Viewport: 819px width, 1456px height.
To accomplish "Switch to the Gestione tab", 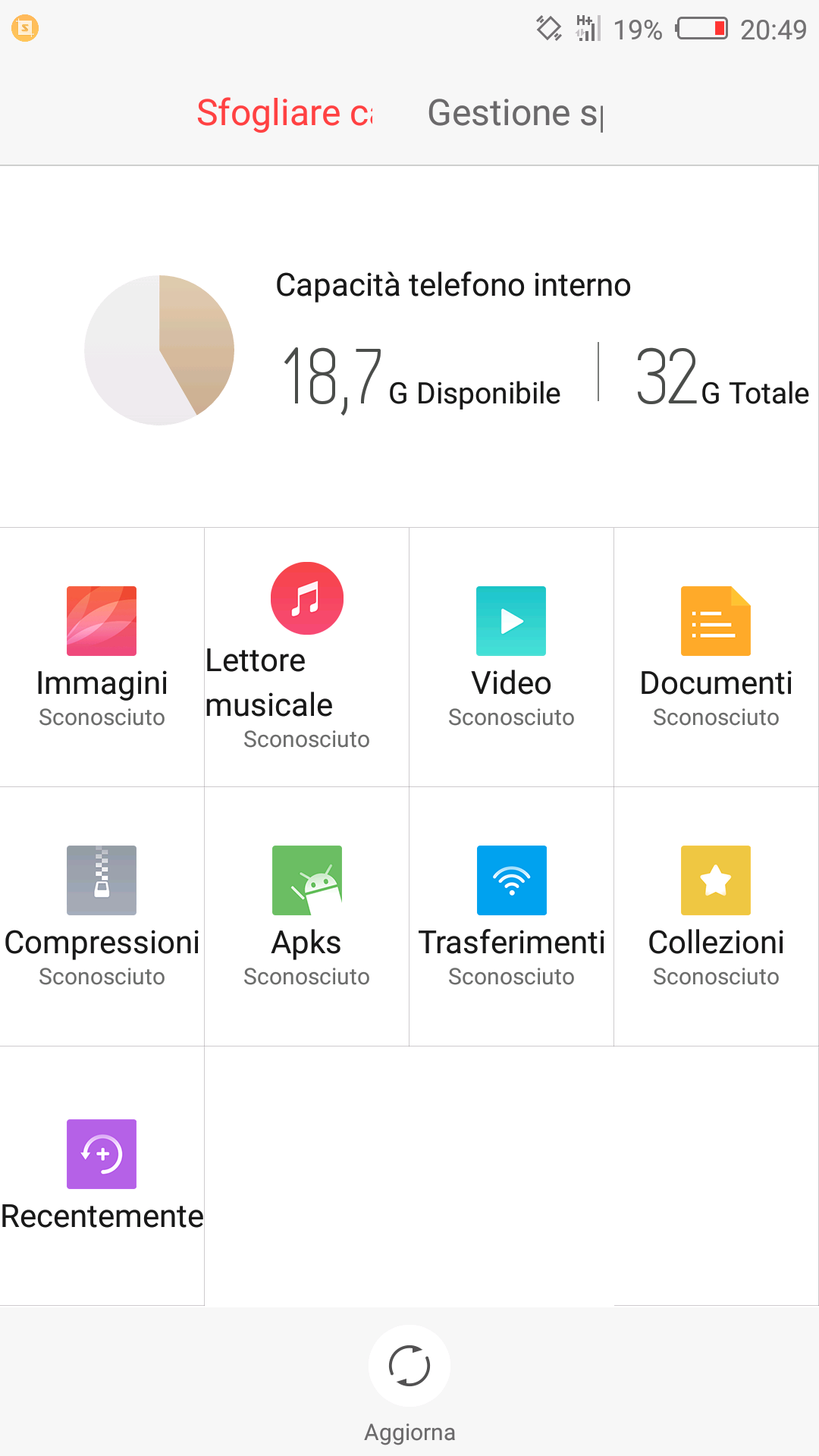I will point(516,114).
